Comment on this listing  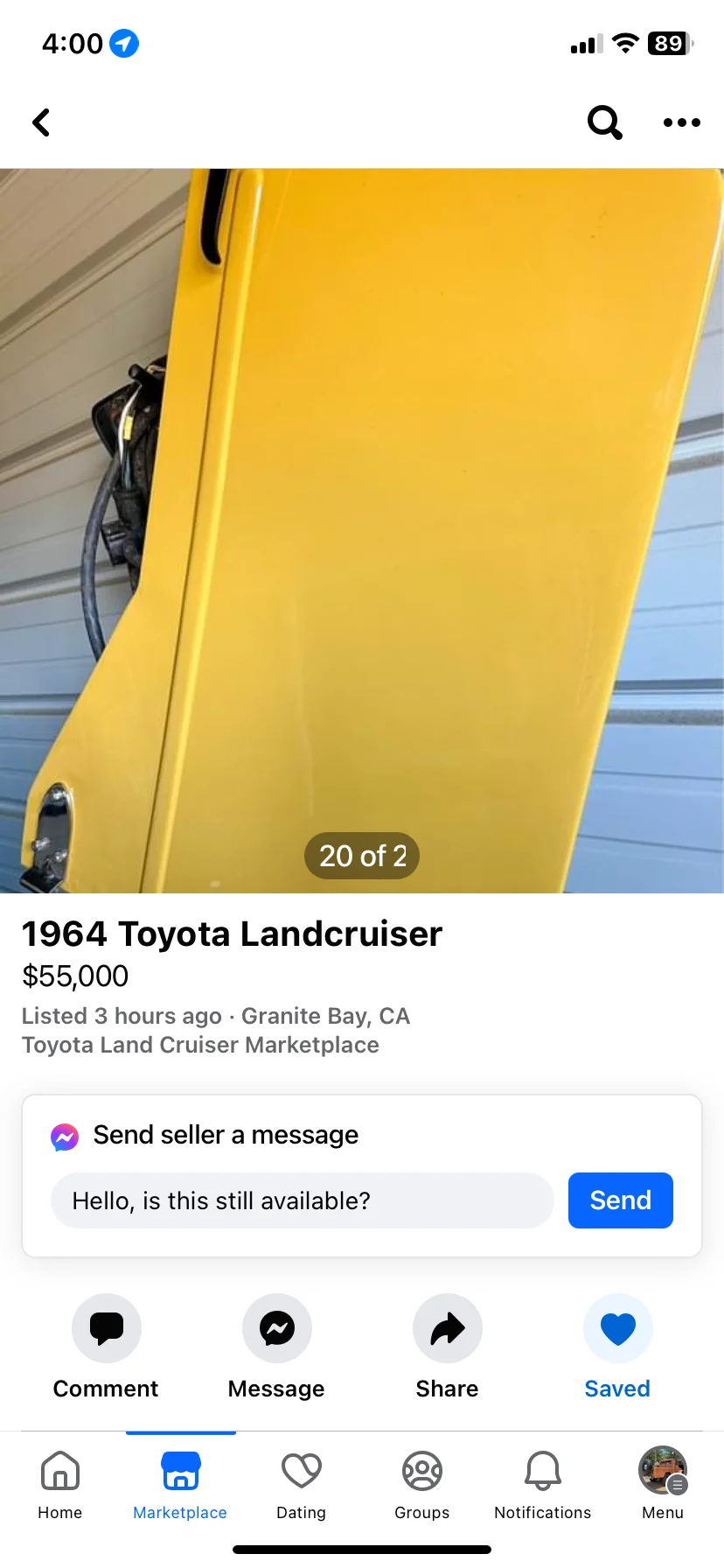[106, 1328]
